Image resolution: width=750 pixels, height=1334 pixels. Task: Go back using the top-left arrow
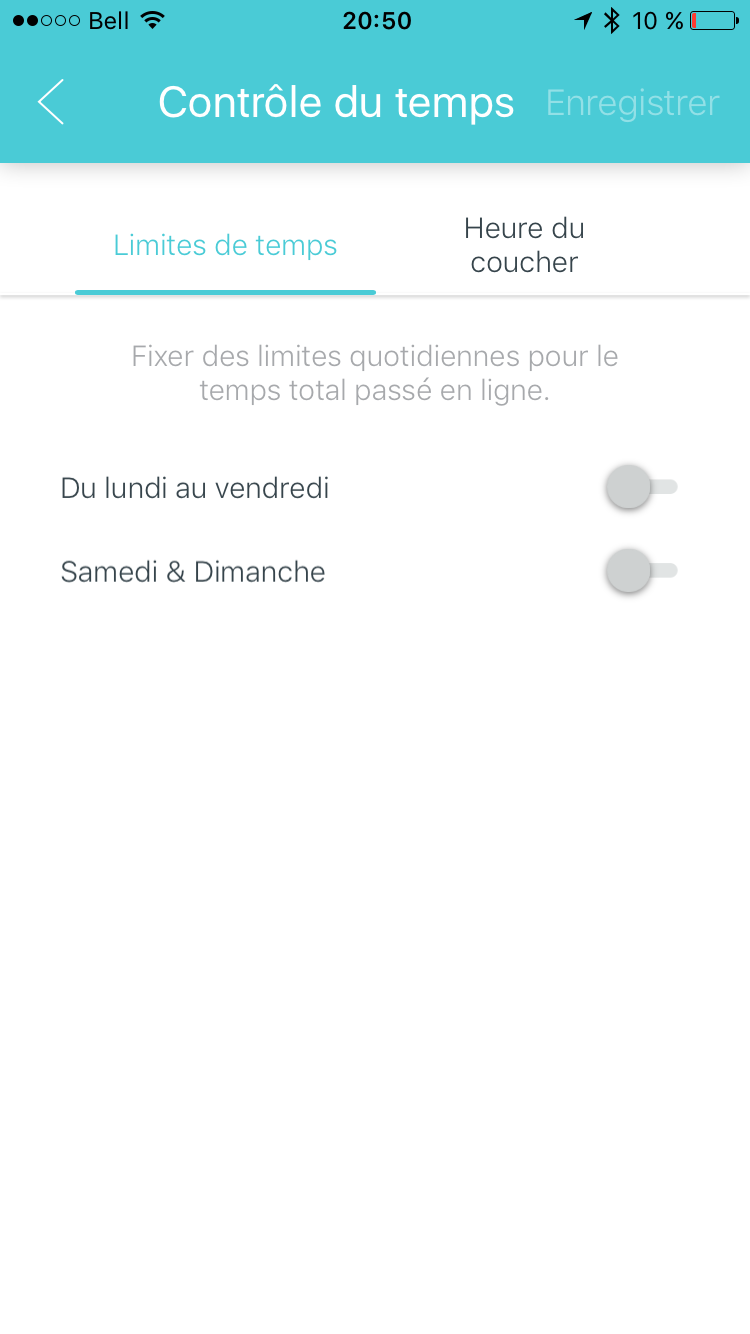51,103
